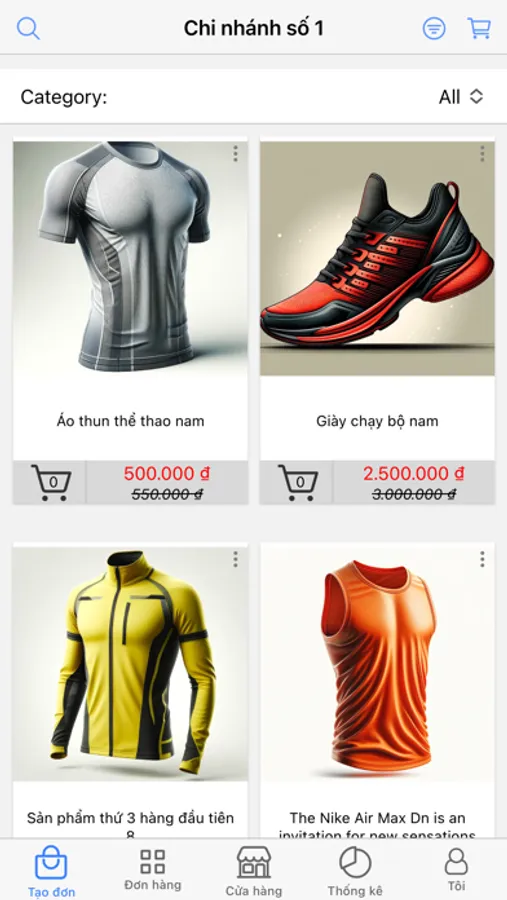Screen dimensions: 507x900
Task: Open the search magnifier icon
Action: (28, 28)
